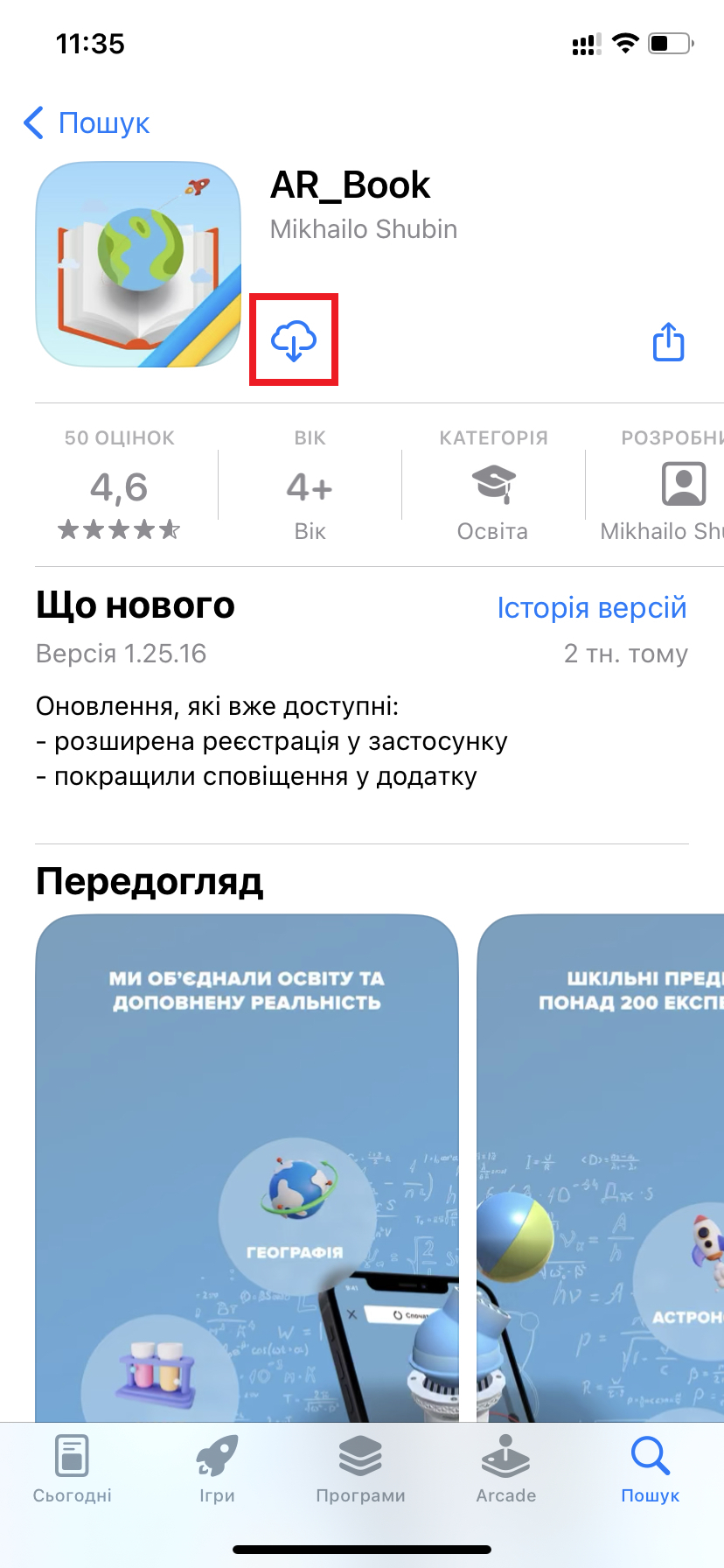Open developer Mikhailo Shubin's info tile
Screen dimensions: 724x1568
(x=665, y=486)
